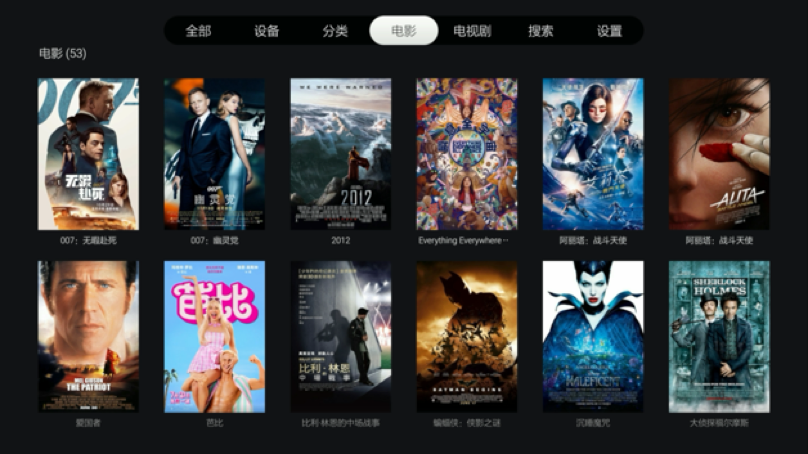Open the movie 爱国者
Image resolution: width=808 pixels, height=454 pixels.
click(x=88, y=336)
